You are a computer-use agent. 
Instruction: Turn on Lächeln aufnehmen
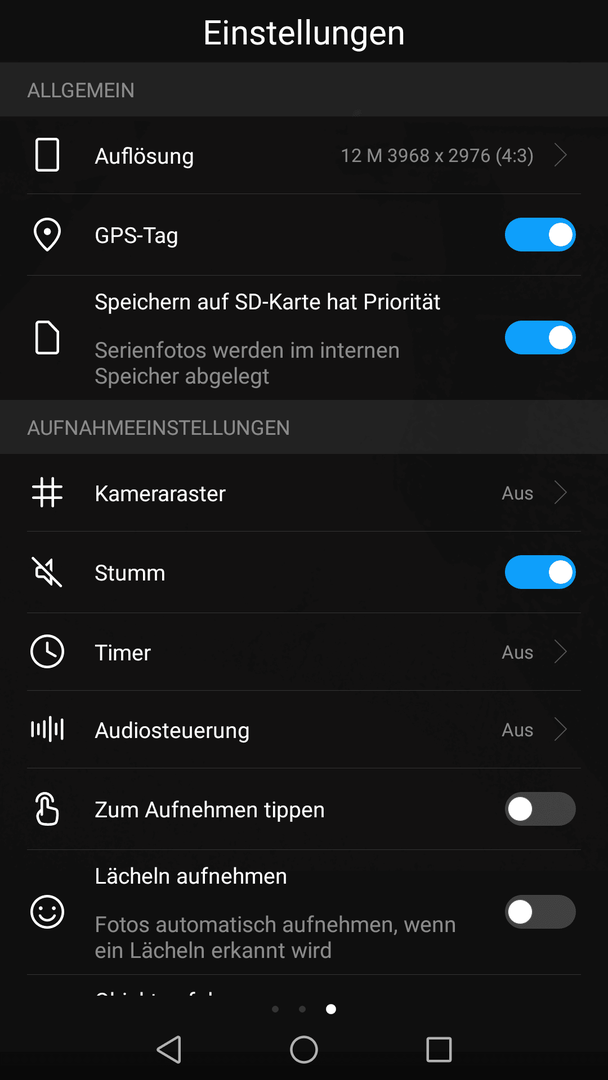540,912
